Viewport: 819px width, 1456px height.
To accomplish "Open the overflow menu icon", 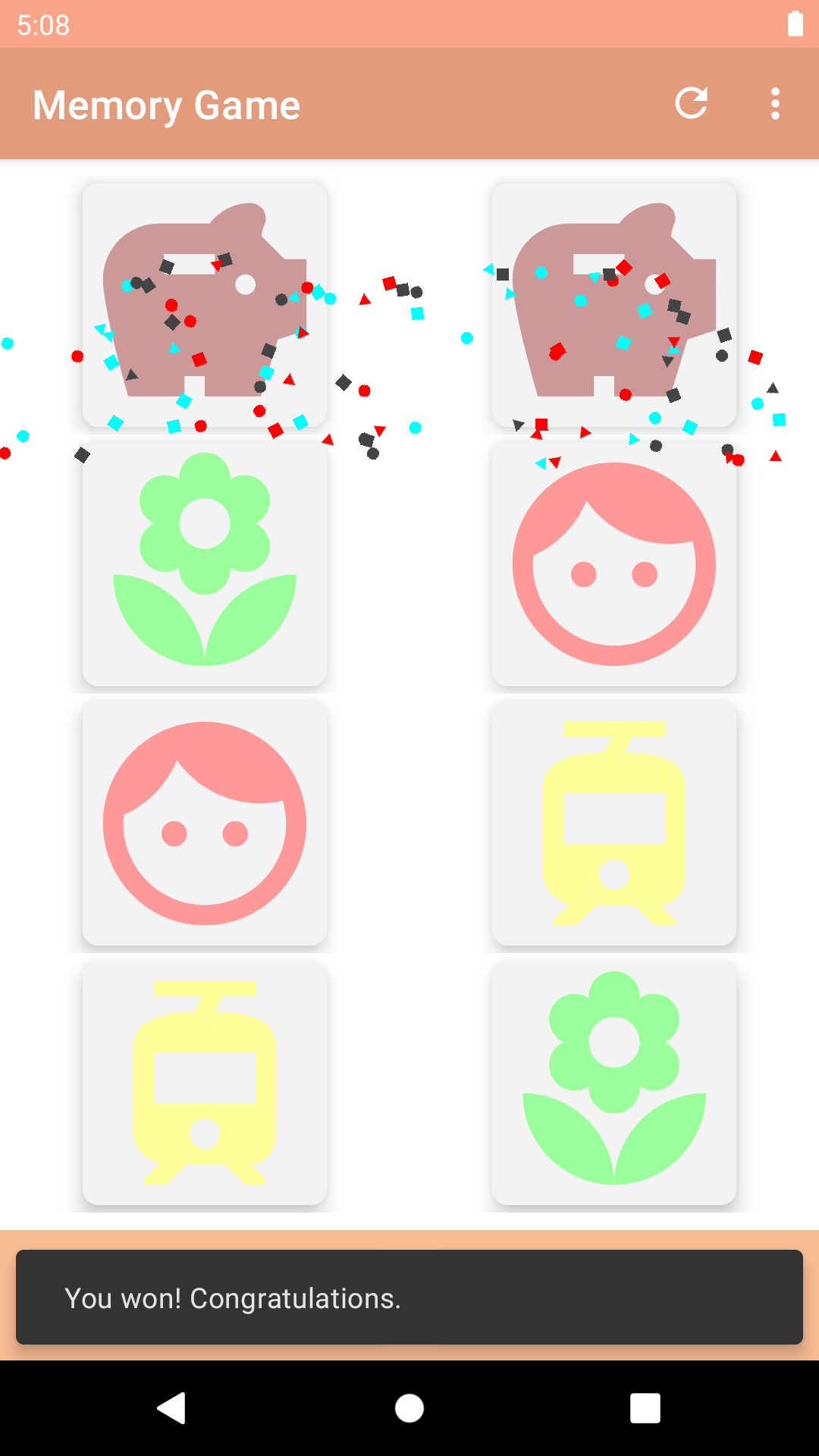I will pos(775,104).
